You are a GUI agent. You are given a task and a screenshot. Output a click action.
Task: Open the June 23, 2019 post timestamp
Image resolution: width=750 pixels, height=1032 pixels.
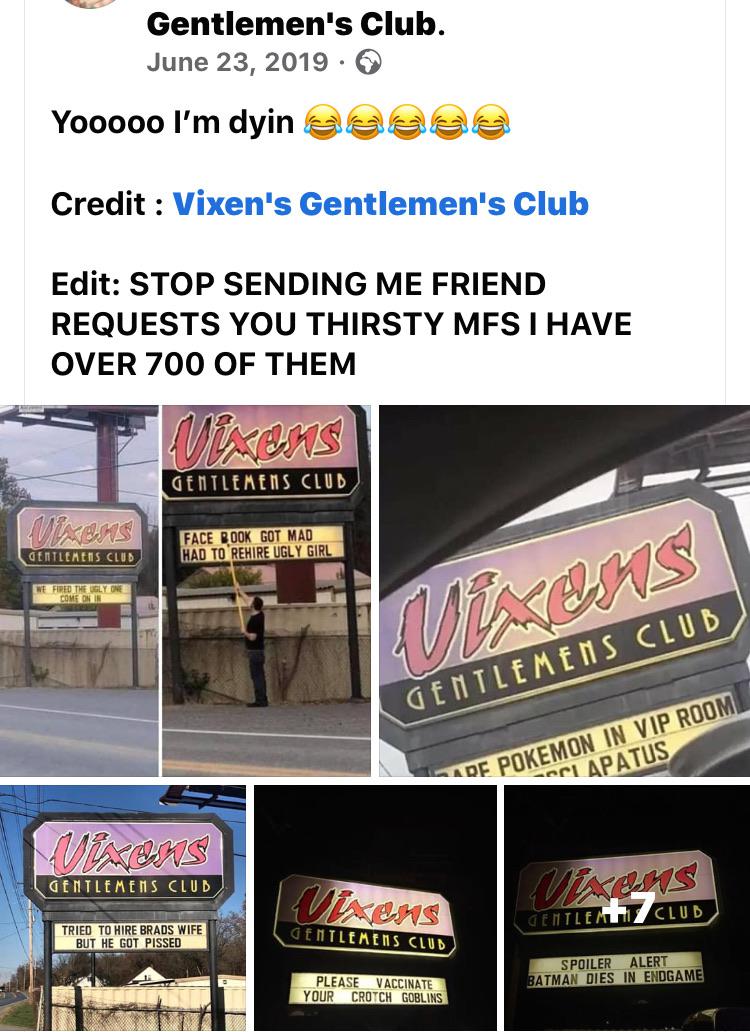[x=237, y=62]
